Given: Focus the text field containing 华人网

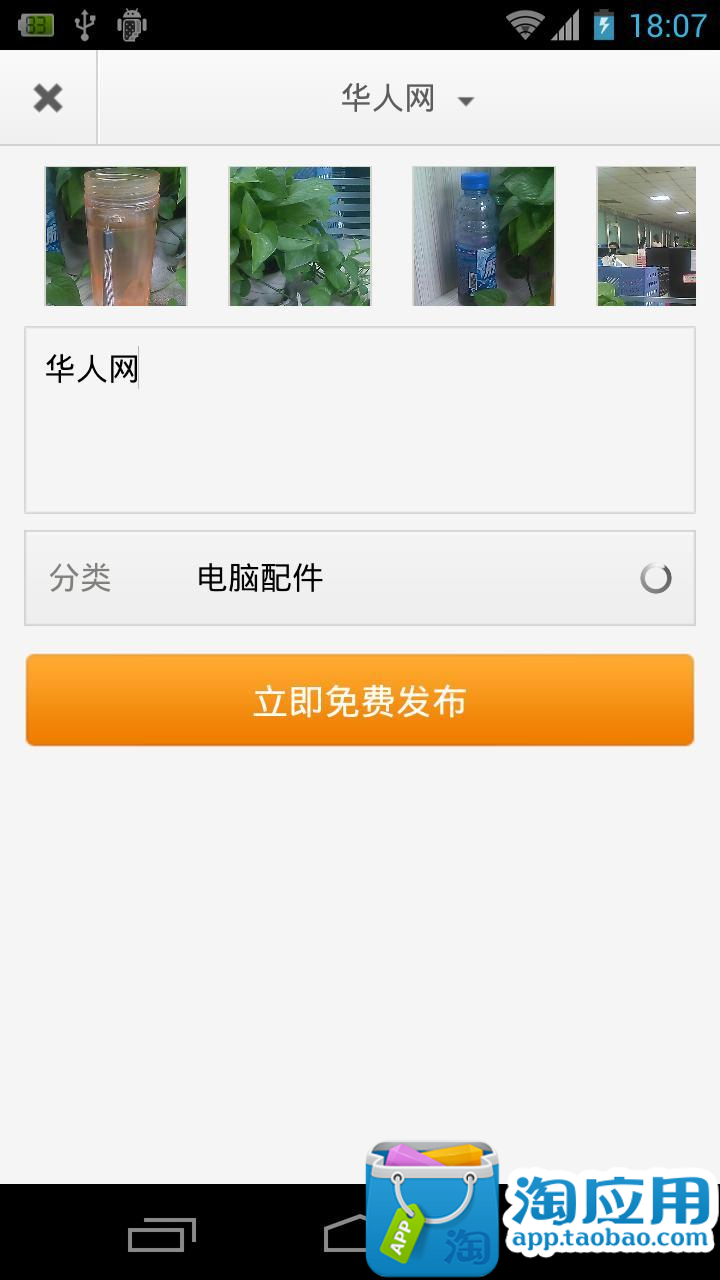Looking at the screenshot, I should coord(360,420).
